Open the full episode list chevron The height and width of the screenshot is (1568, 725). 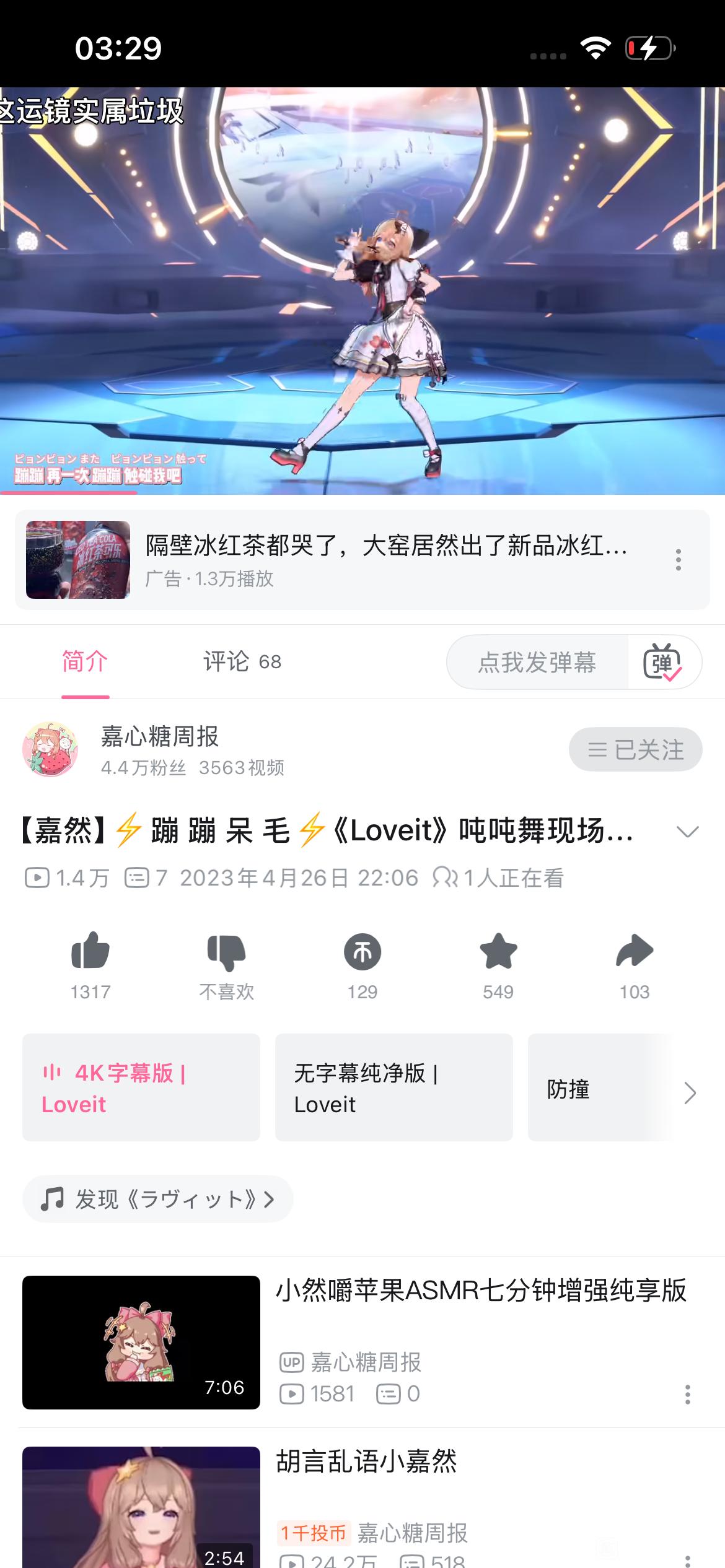point(690,1092)
